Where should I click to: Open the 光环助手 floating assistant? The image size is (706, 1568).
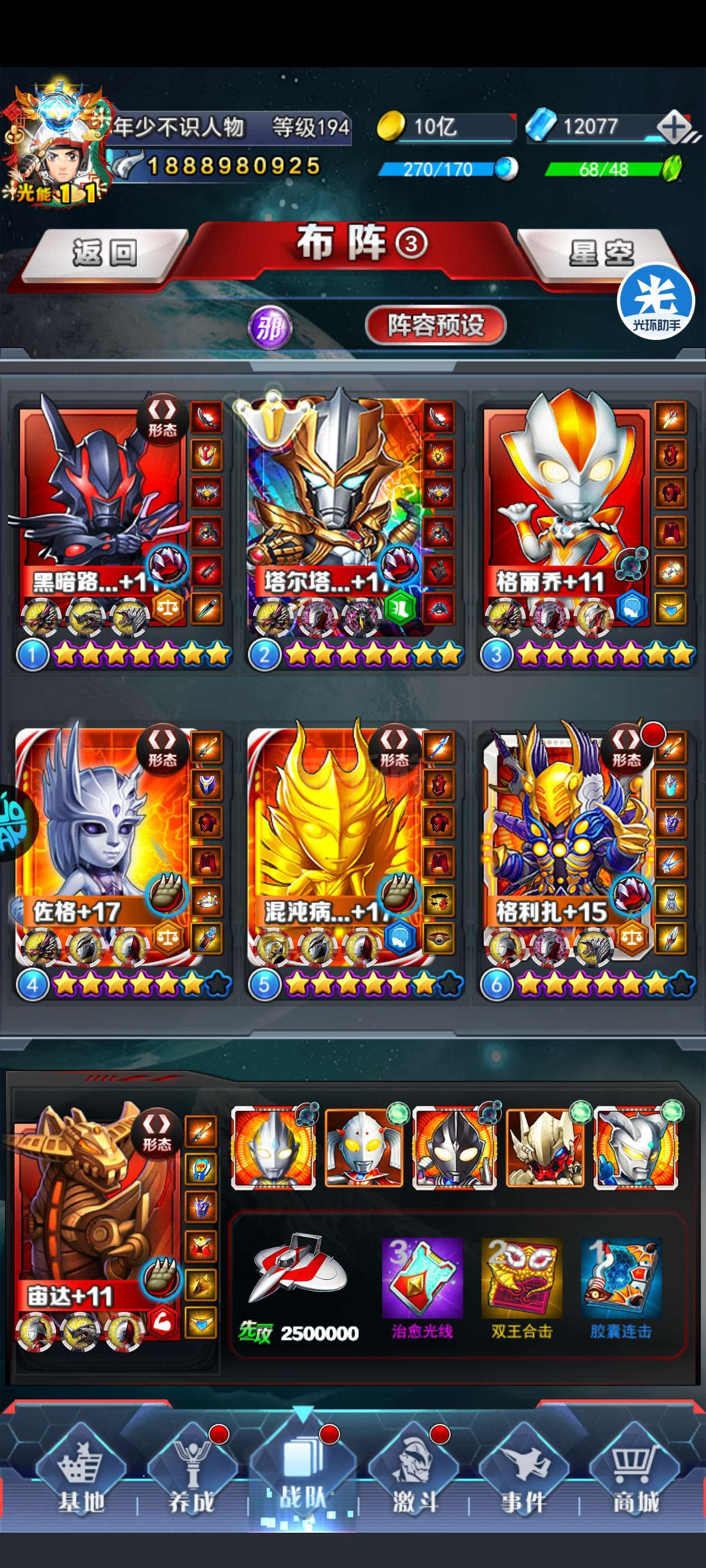pos(656,301)
